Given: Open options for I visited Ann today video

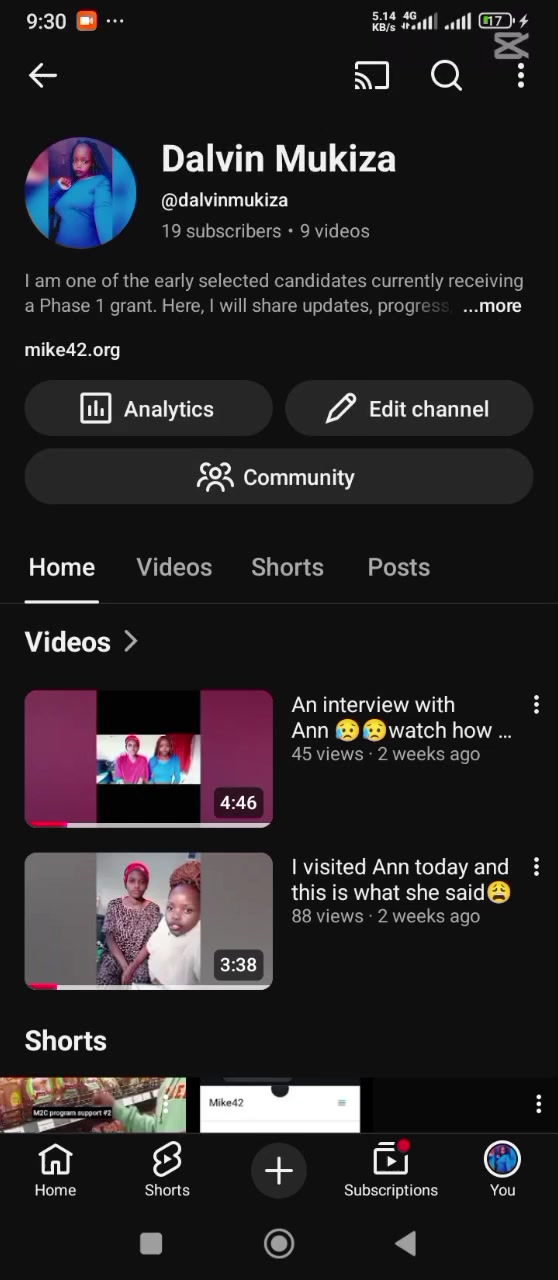Looking at the screenshot, I should [536, 867].
